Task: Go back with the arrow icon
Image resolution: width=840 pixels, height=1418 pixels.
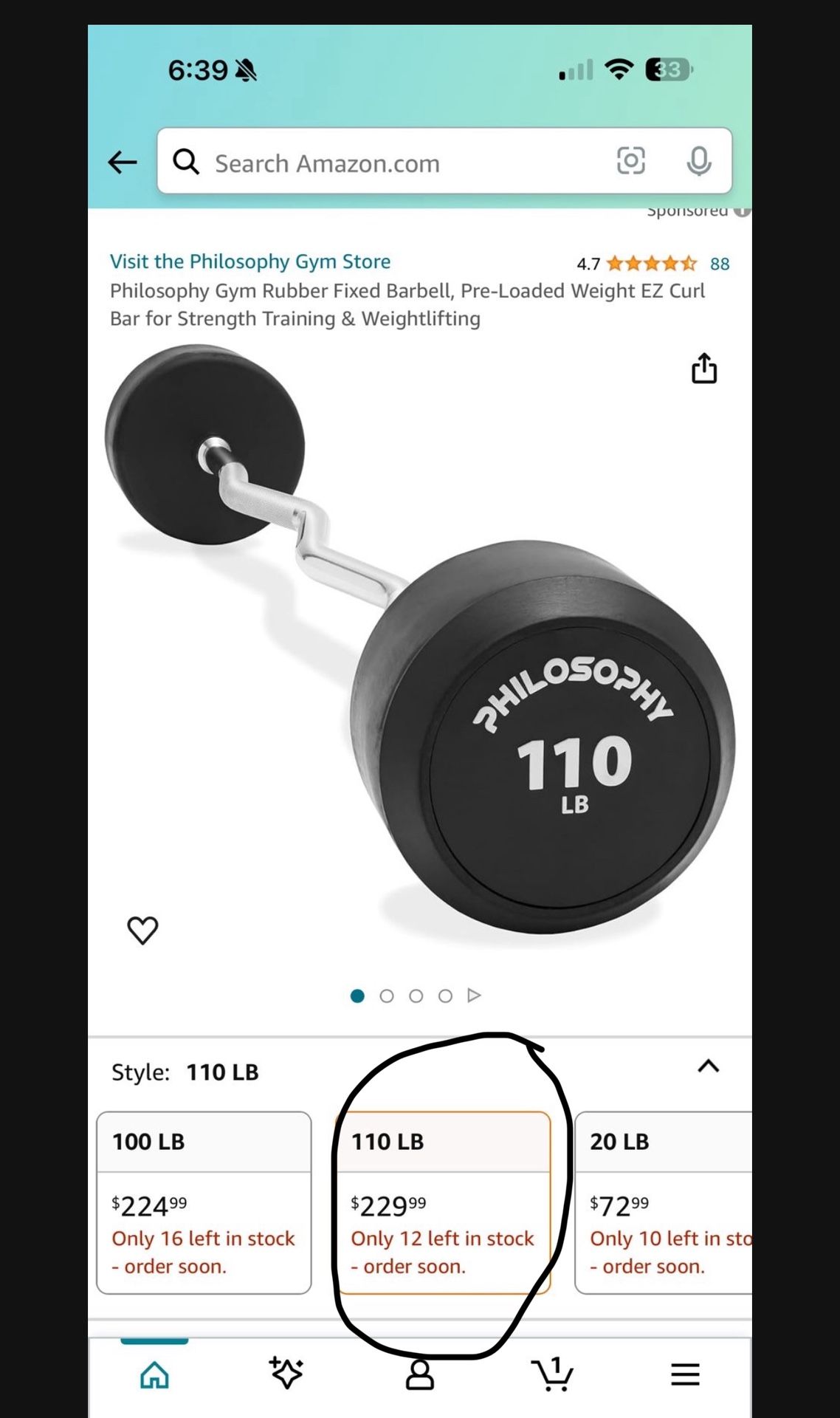Action: click(x=123, y=162)
